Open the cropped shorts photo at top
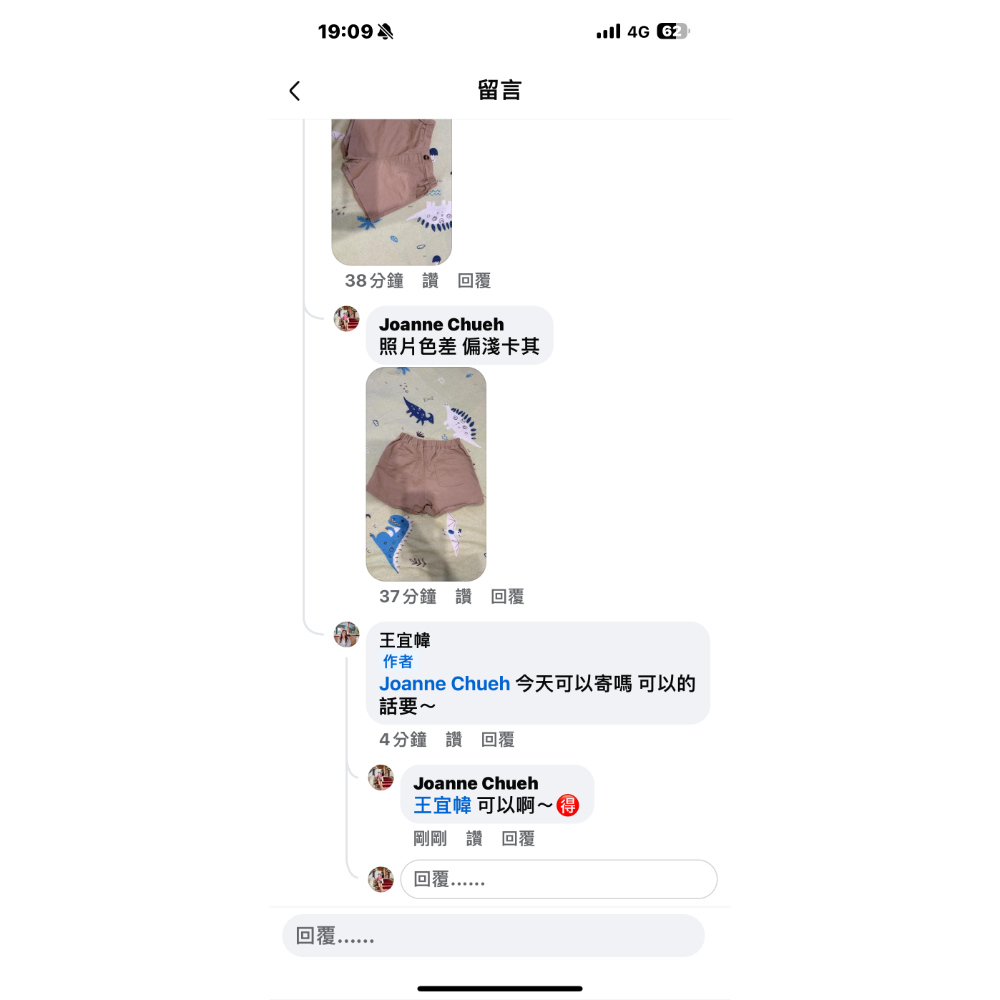The height and width of the screenshot is (1000, 1000). (x=391, y=190)
